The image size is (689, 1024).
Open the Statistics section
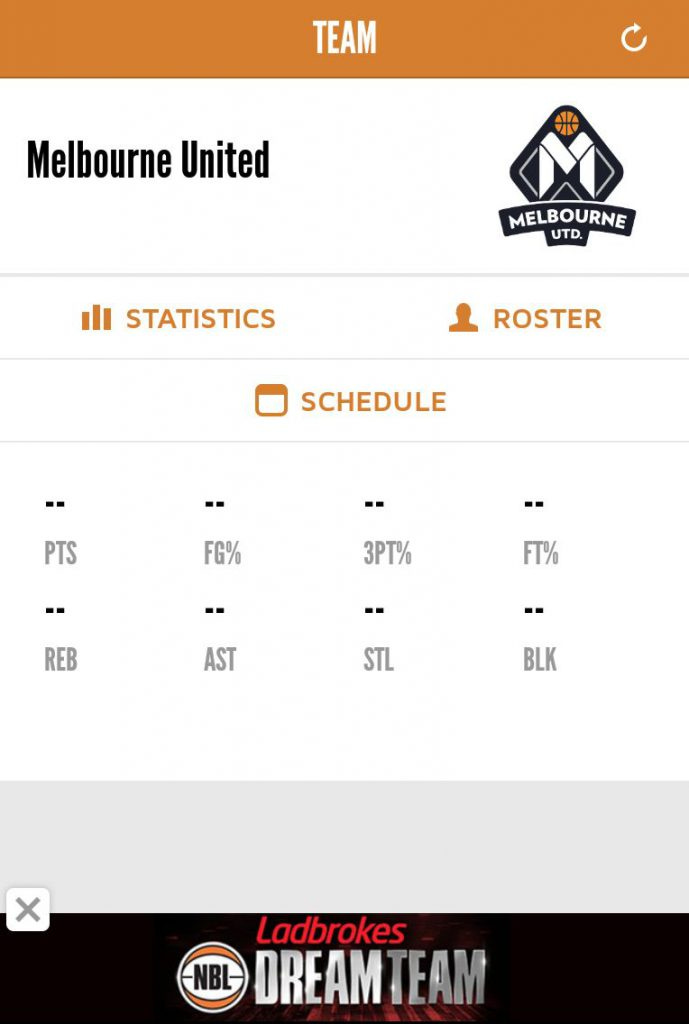point(178,318)
